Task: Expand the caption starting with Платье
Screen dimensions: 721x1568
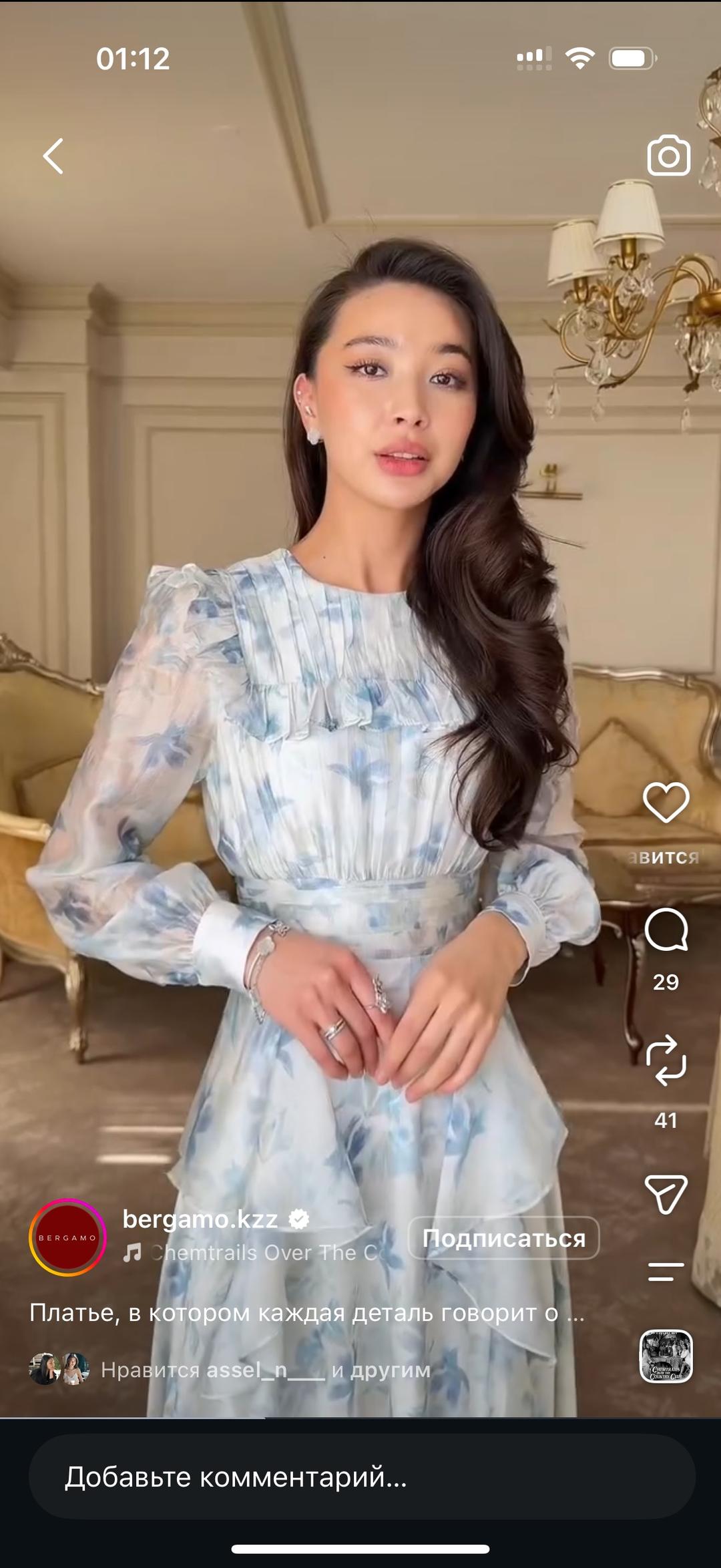Action: (x=306, y=1313)
